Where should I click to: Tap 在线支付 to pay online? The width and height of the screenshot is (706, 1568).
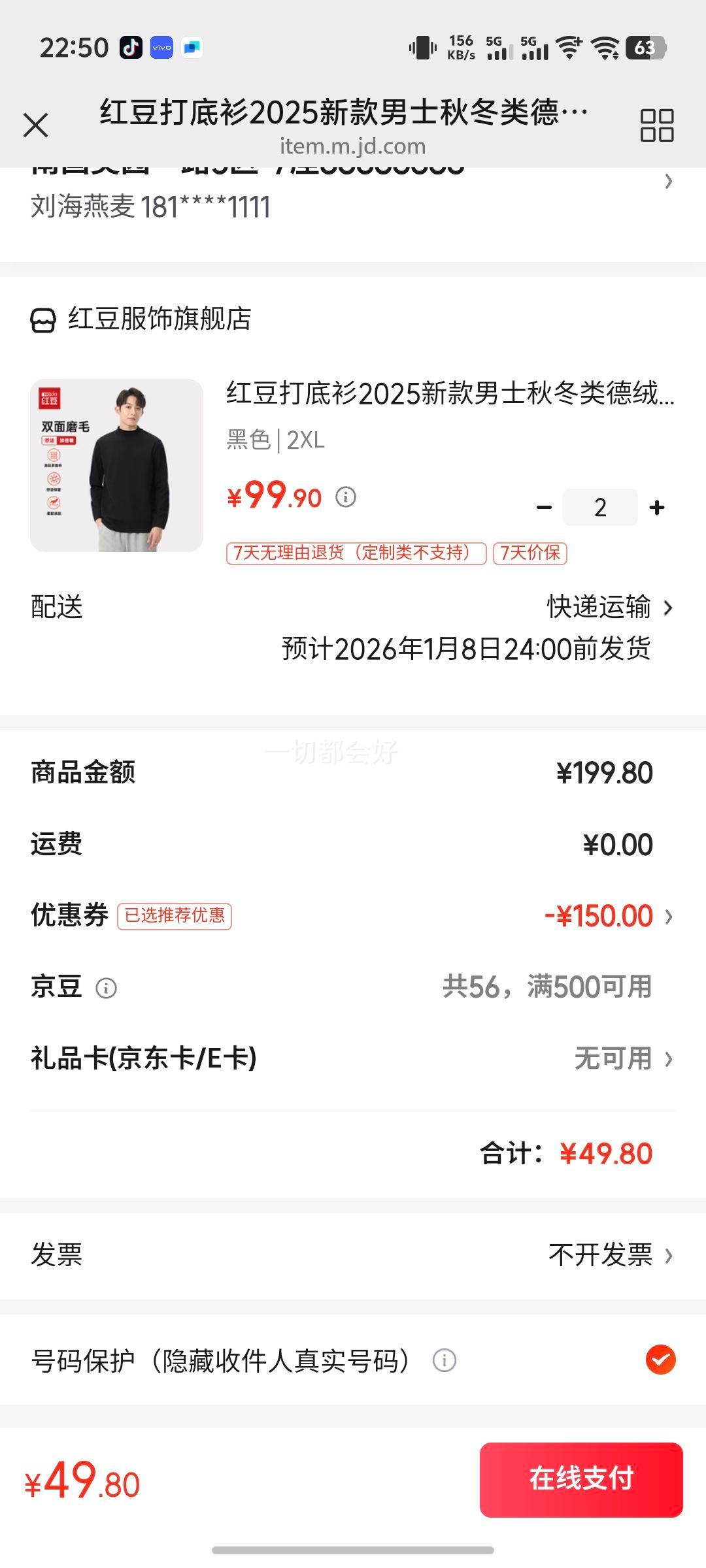coord(579,1481)
